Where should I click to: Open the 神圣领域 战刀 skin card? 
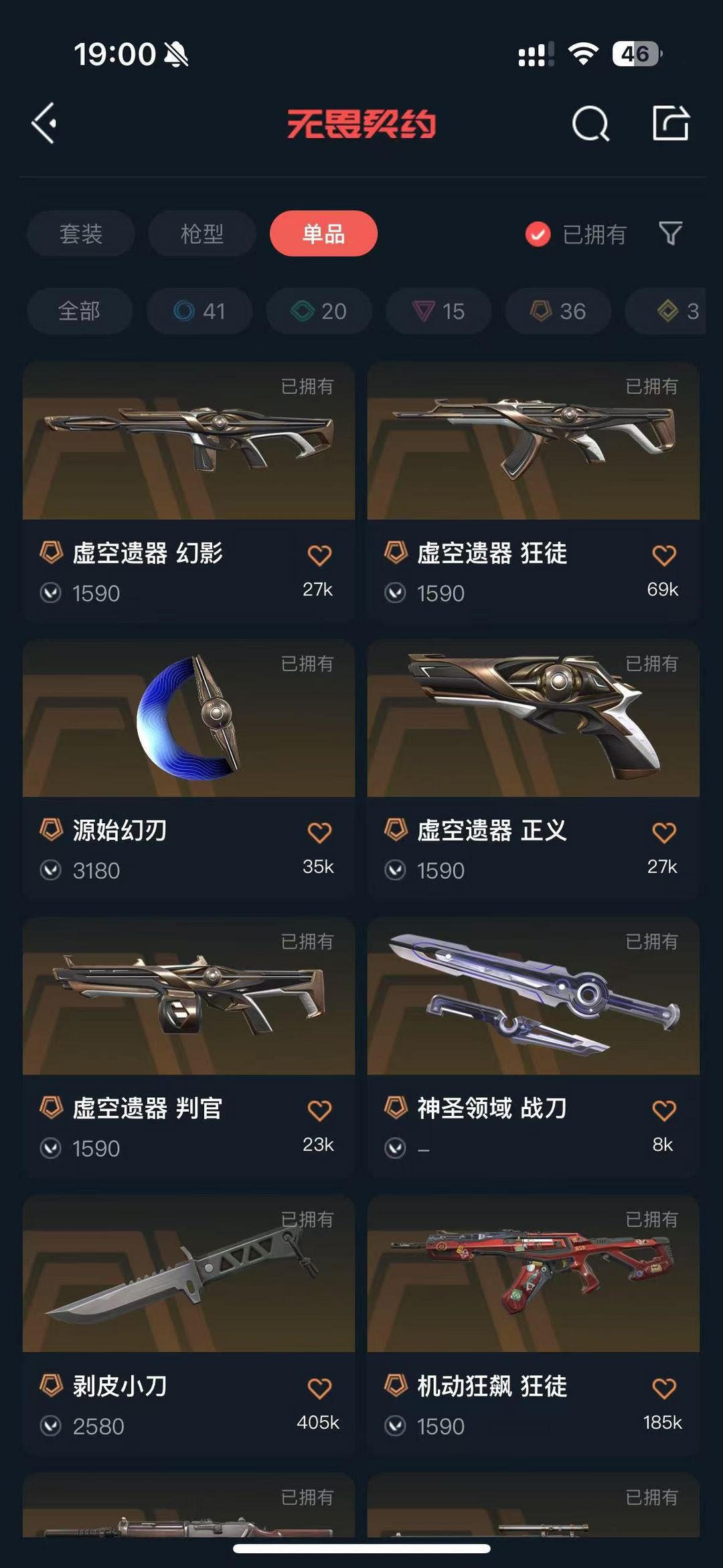point(534,1047)
